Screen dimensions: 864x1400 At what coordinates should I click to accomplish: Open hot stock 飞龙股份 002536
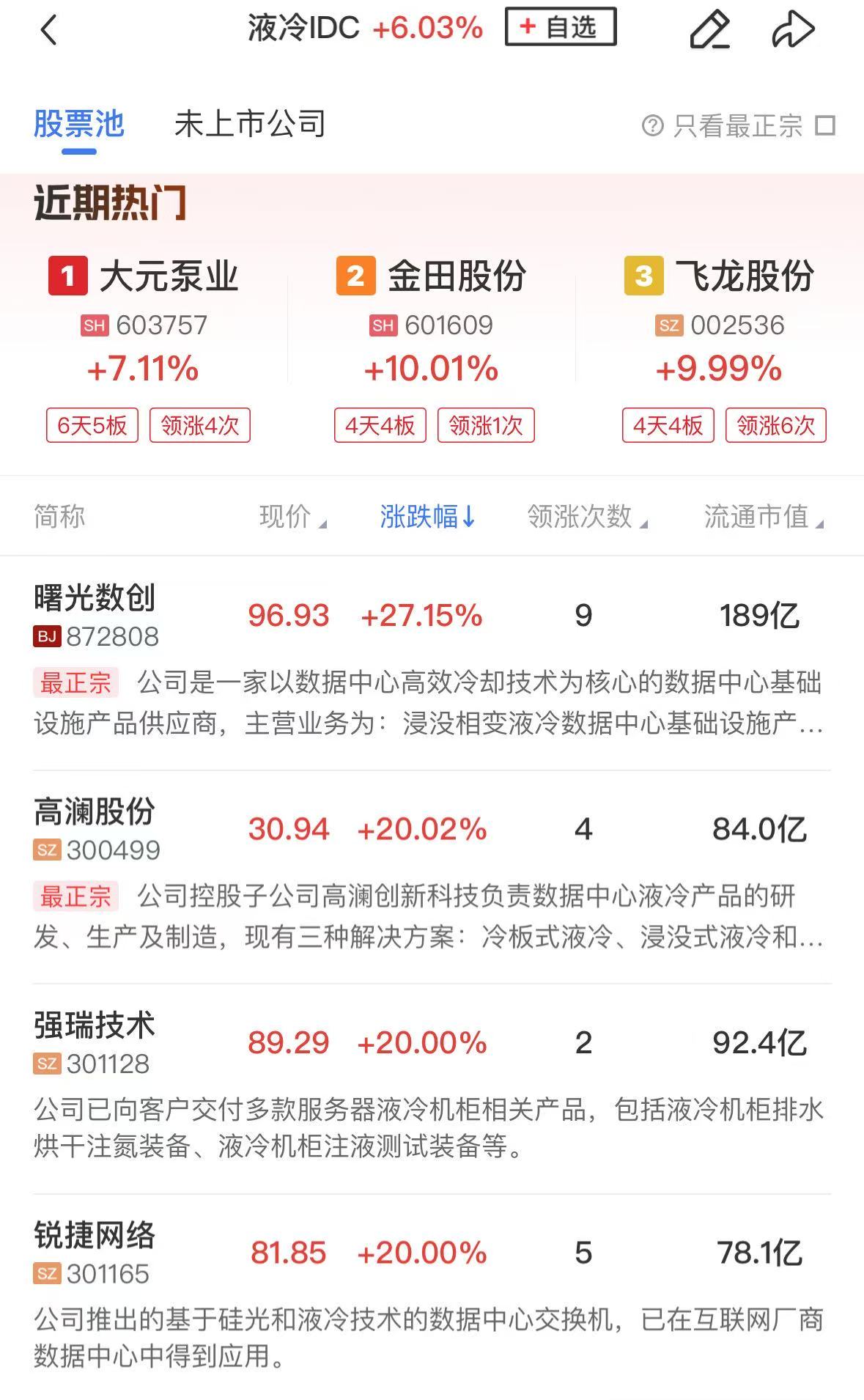720,323
